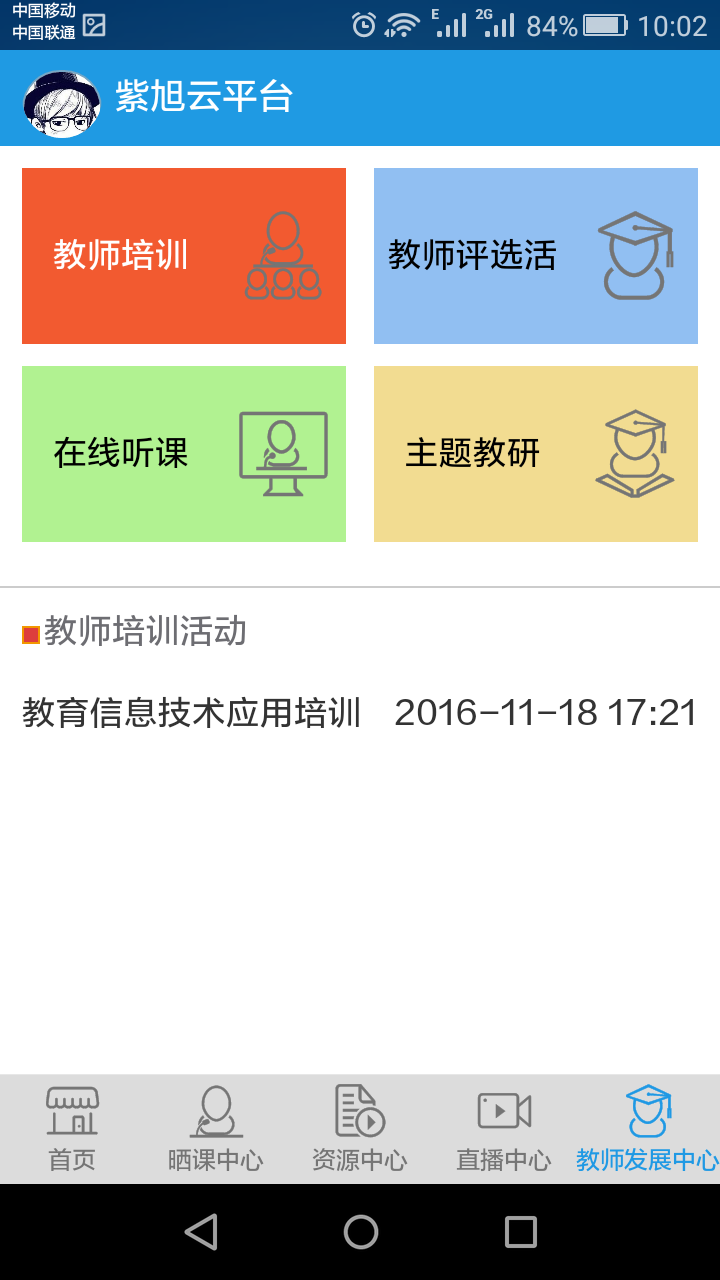Select the 教师发展中心 tab

(647, 1130)
